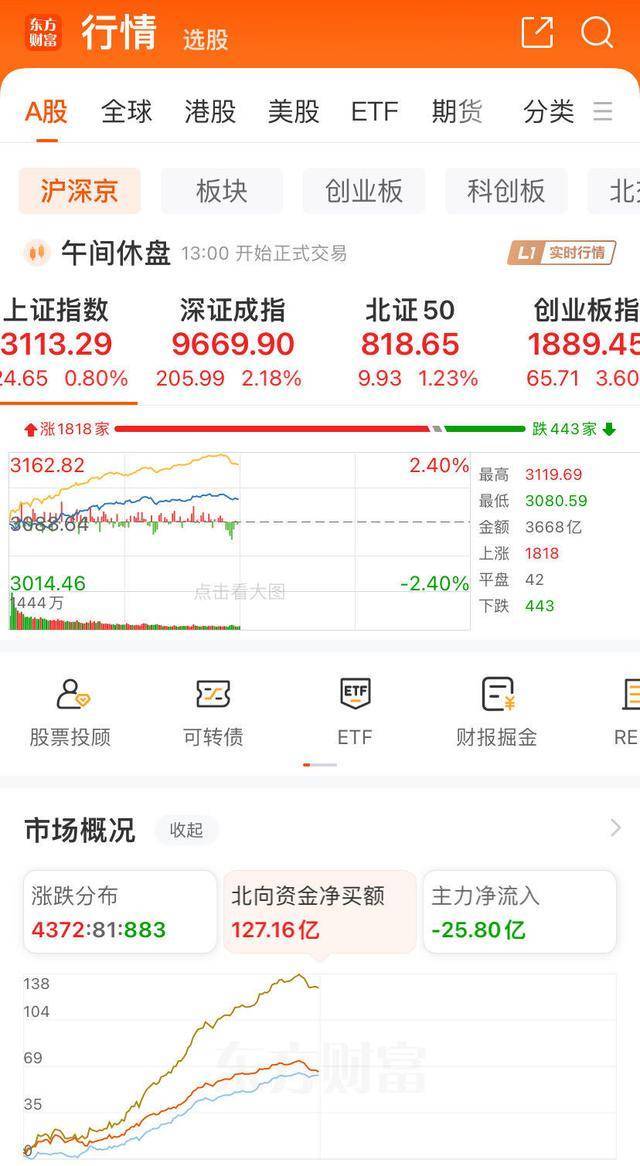Image resolution: width=640 pixels, height=1166 pixels.
Task: Select the 板块 chip
Action: pos(221,191)
